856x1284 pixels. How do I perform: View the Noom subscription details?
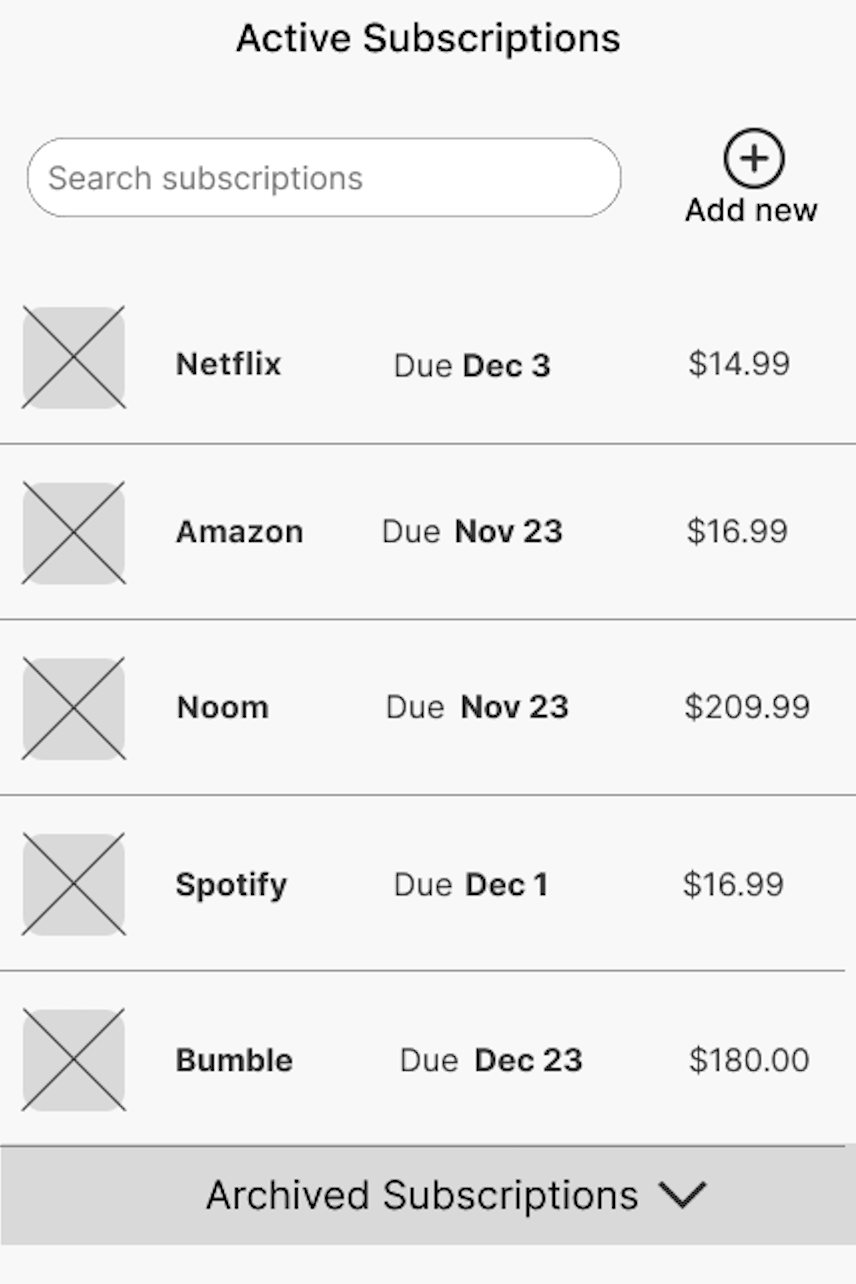(223, 707)
